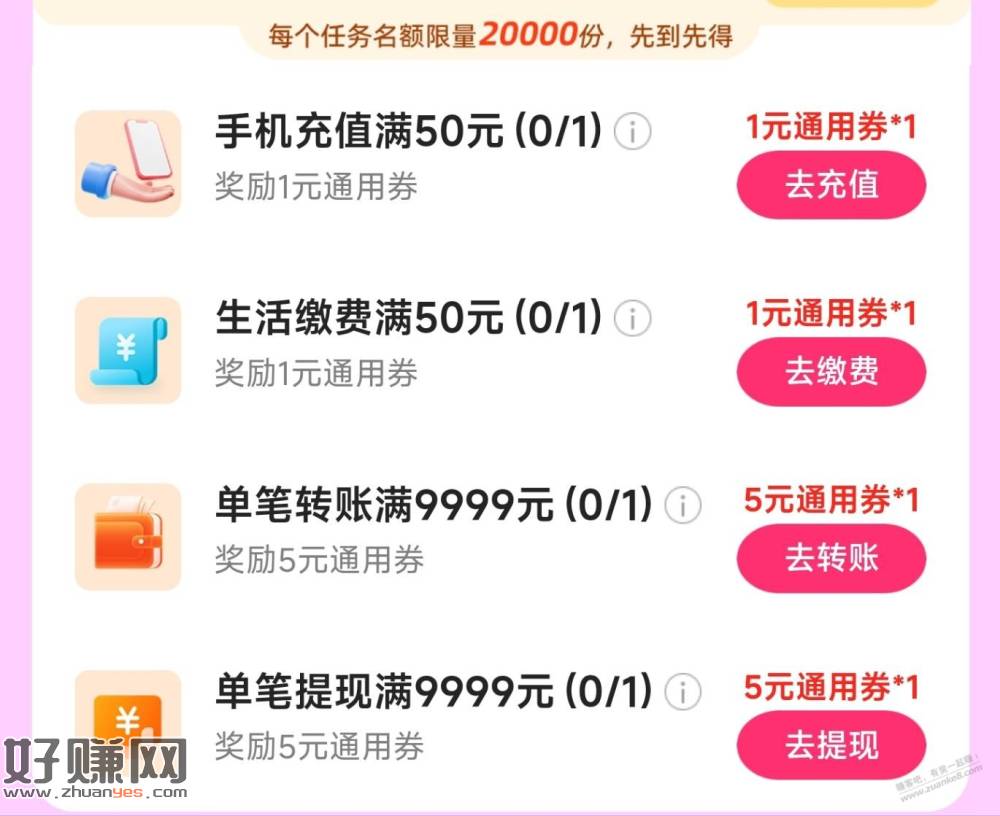Tap the 去充值 button

pyautogui.click(x=831, y=185)
